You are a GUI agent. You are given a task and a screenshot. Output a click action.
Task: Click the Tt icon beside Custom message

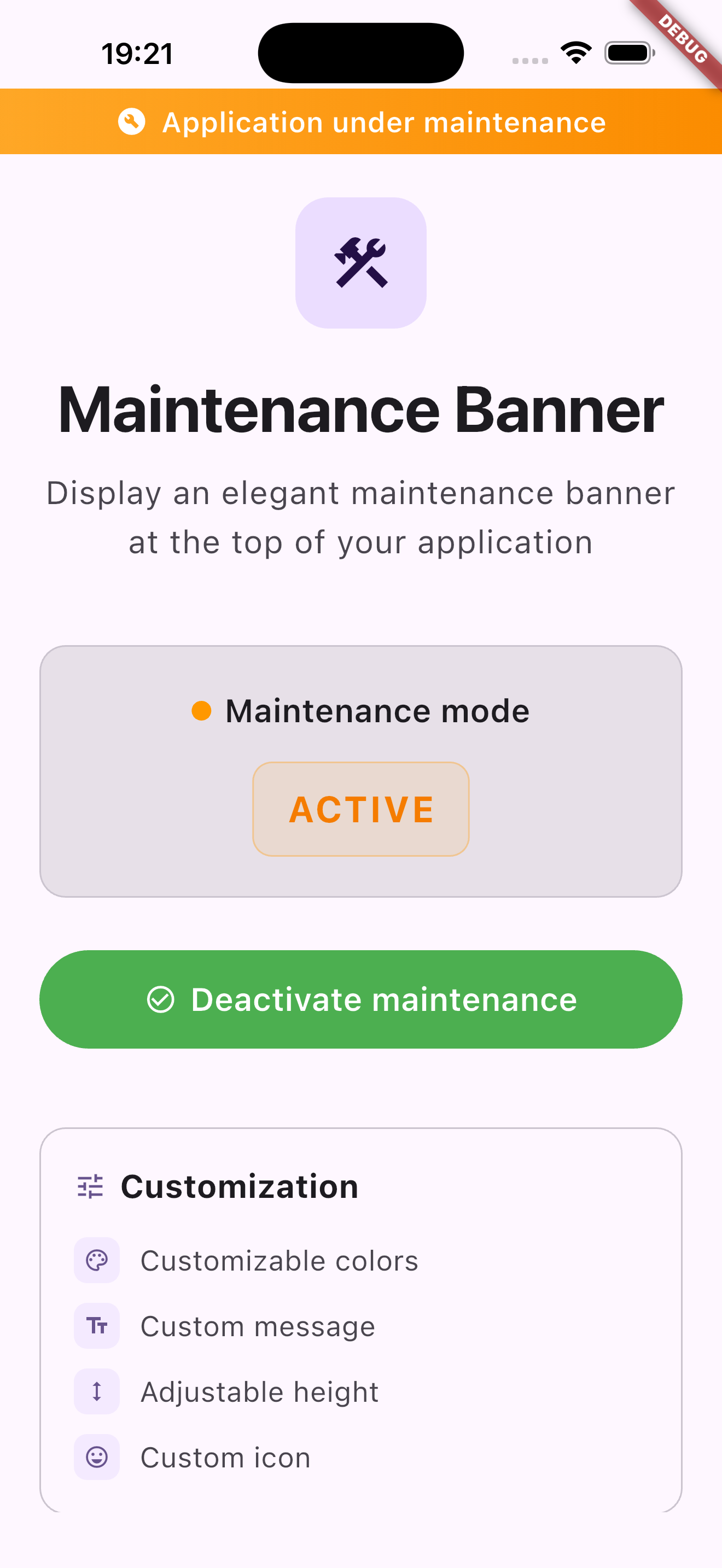pyautogui.click(x=97, y=1326)
